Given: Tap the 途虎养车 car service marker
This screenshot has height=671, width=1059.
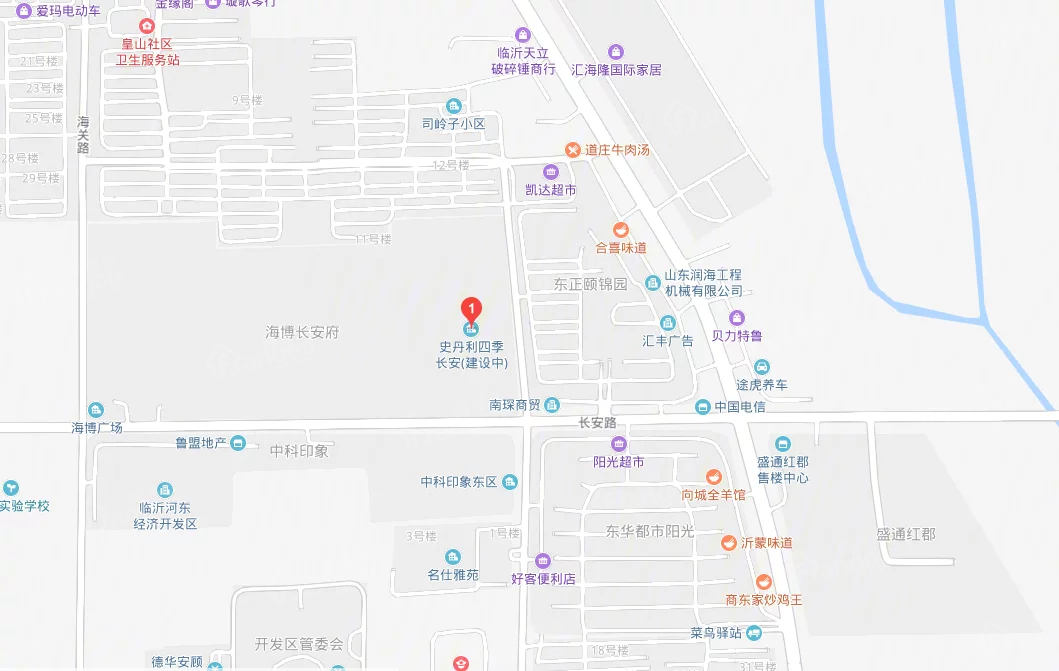Looking at the screenshot, I should tap(763, 367).
